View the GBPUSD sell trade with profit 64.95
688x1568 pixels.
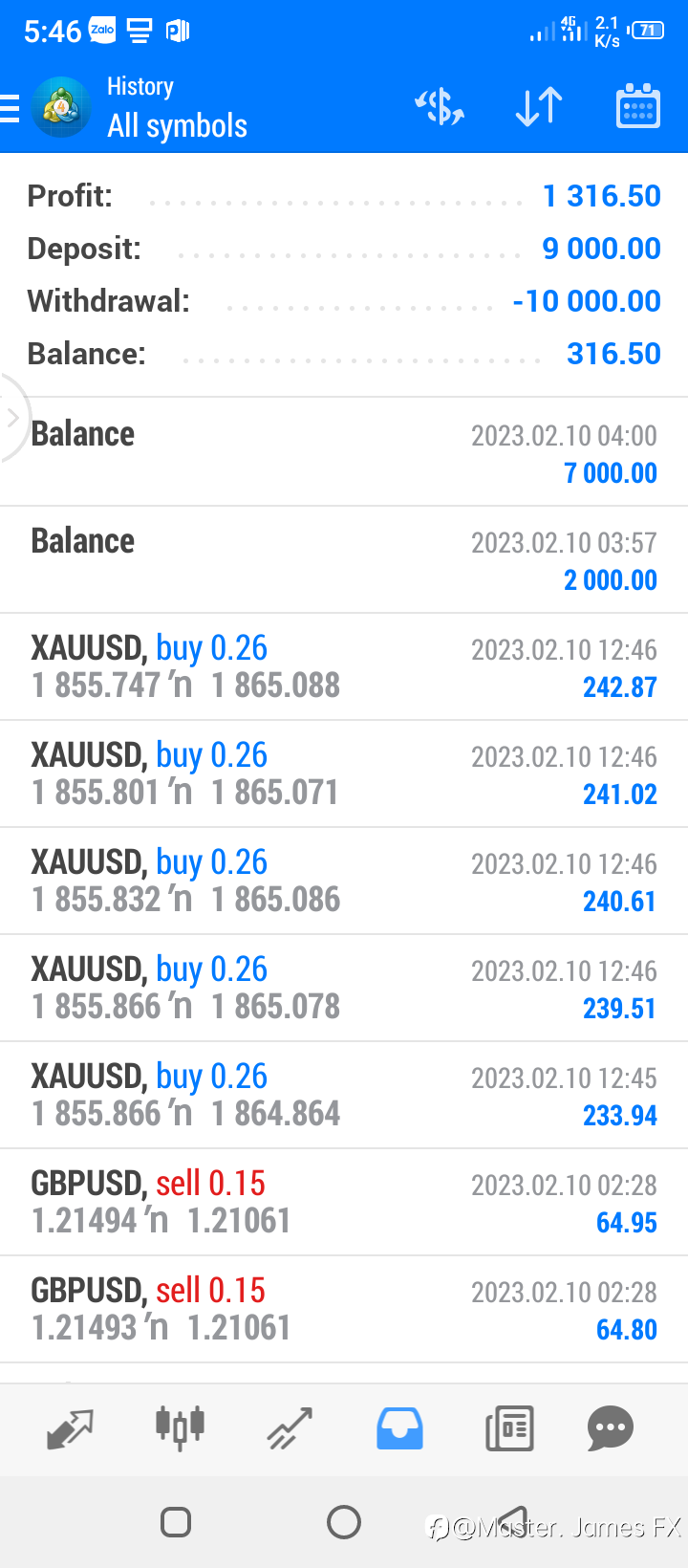[x=344, y=1203]
